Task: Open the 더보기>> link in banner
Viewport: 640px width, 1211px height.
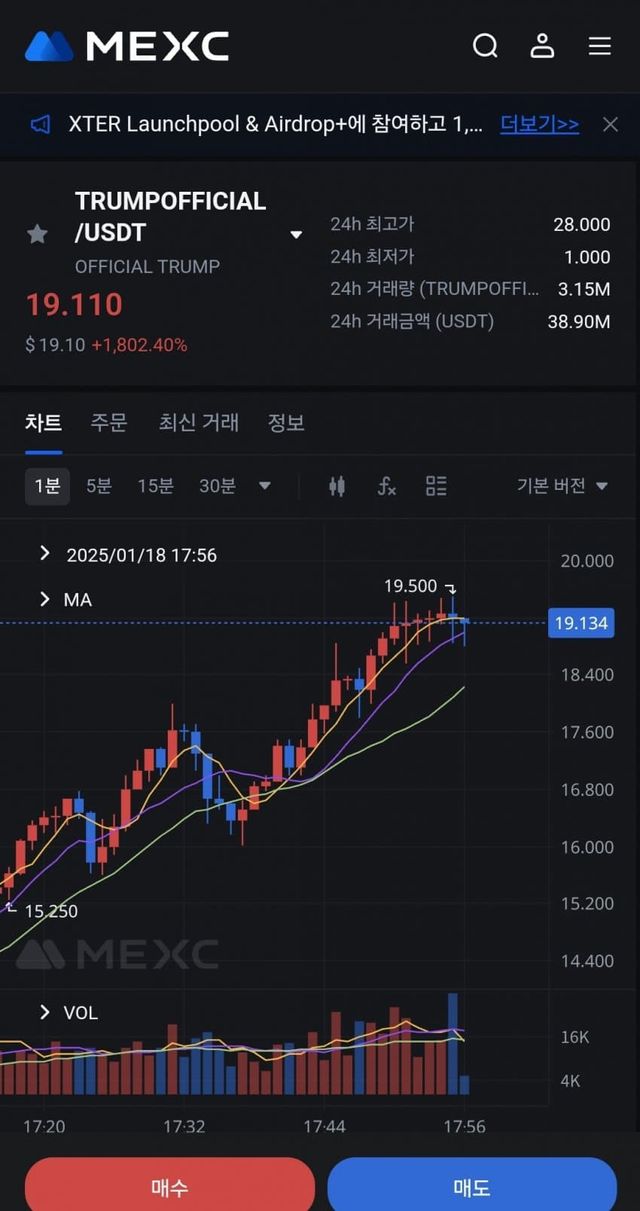Action: [x=539, y=124]
